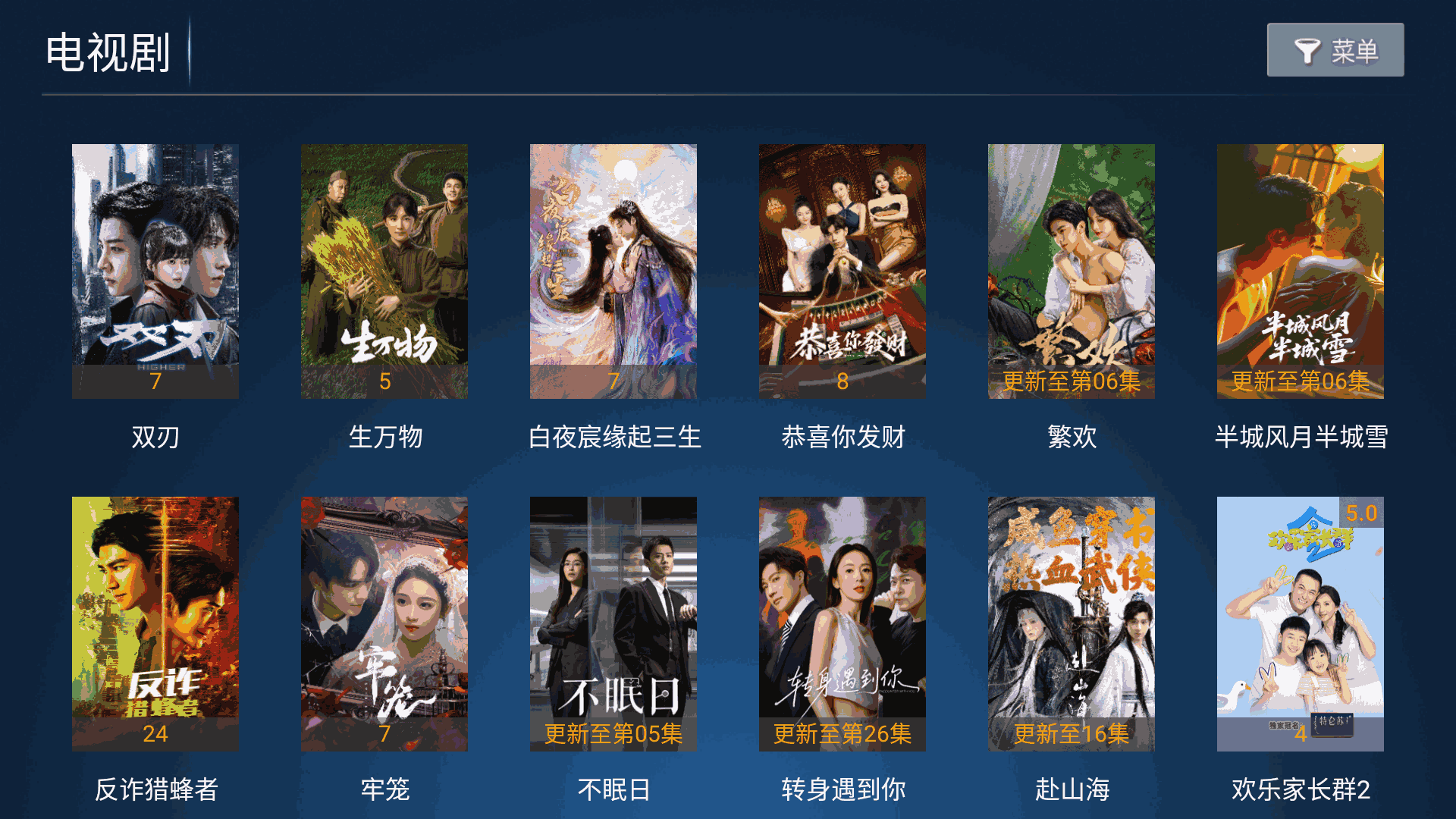Tap the 转身遇到你 tile
Image resolution: width=1456 pixels, height=819 pixels.
coord(843,623)
